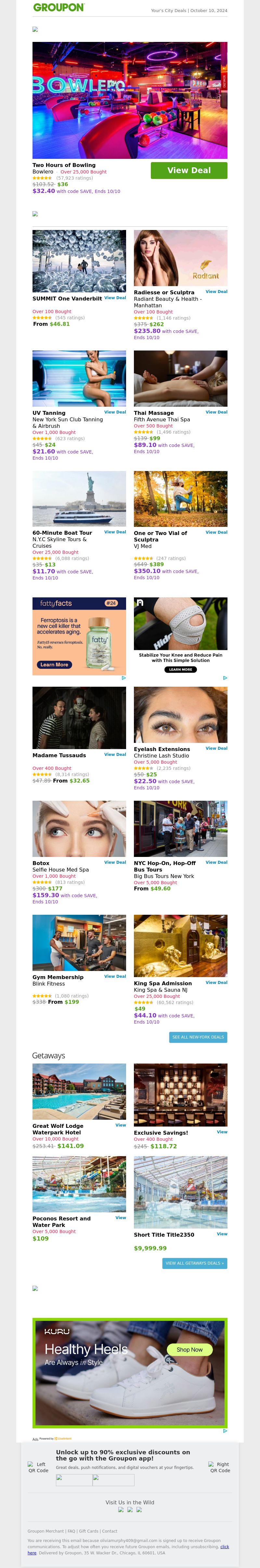View the Madame Tussauds deal
This screenshot has width=260, height=1568.
115,754
